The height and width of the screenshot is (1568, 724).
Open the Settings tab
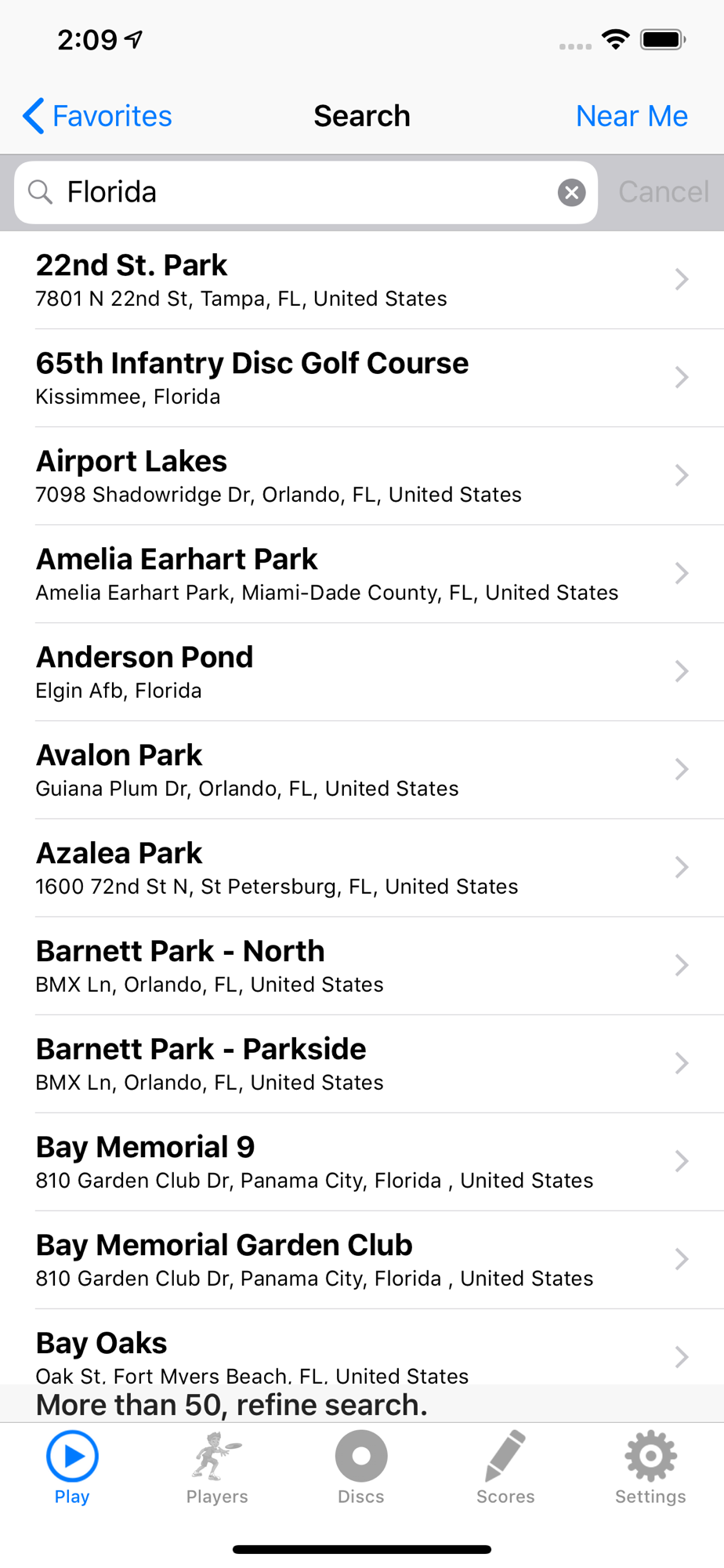650,1467
